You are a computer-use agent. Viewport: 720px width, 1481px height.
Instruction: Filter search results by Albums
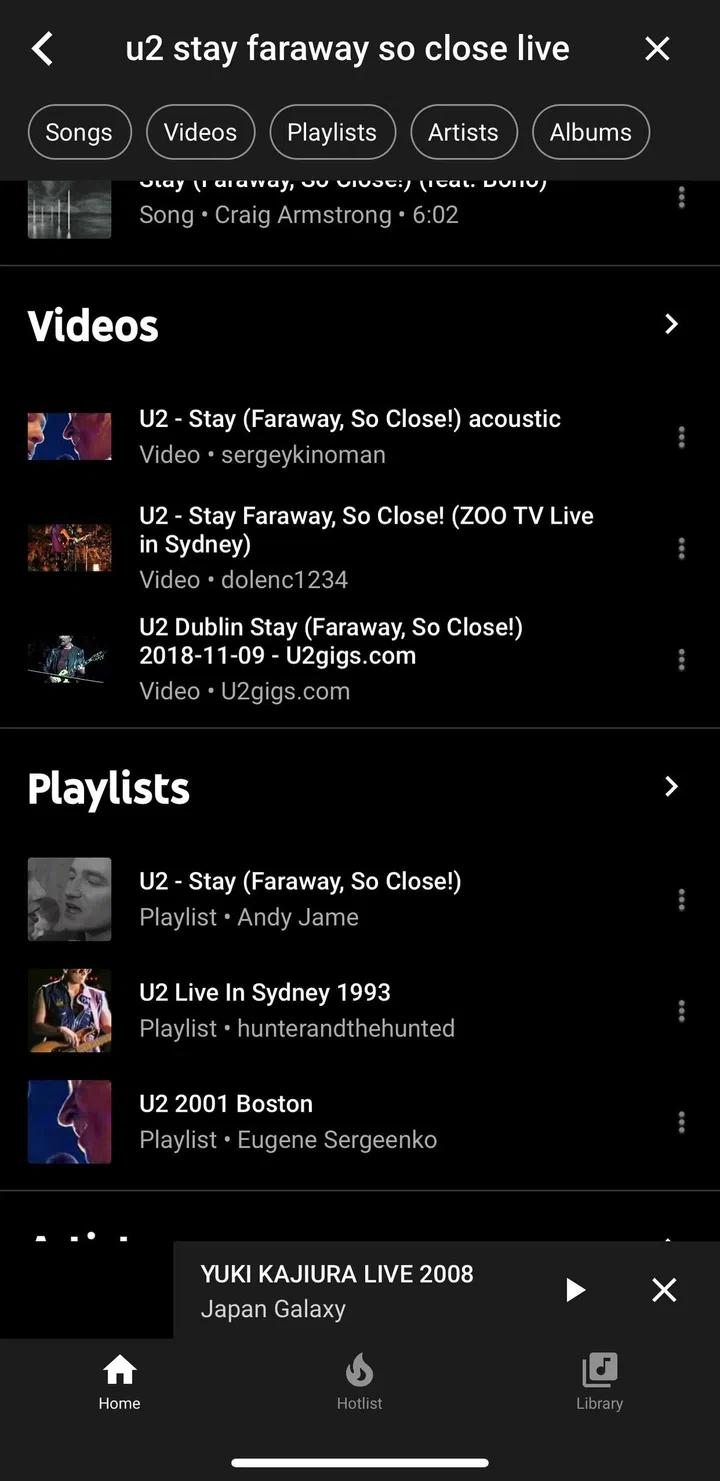tap(590, 132)
